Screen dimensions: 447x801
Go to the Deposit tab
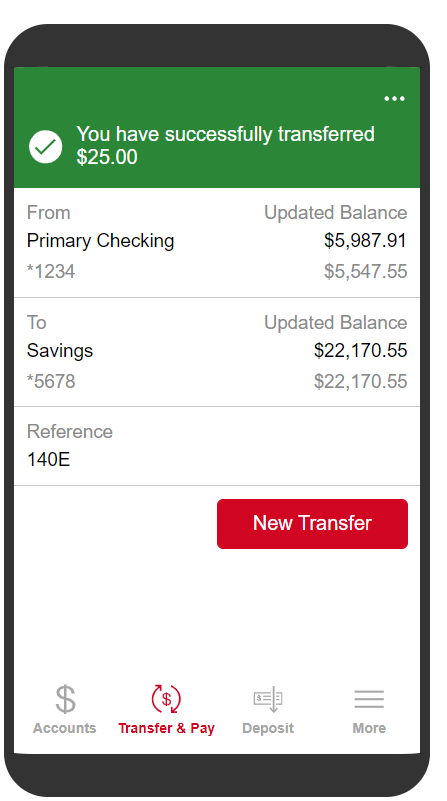268,710
